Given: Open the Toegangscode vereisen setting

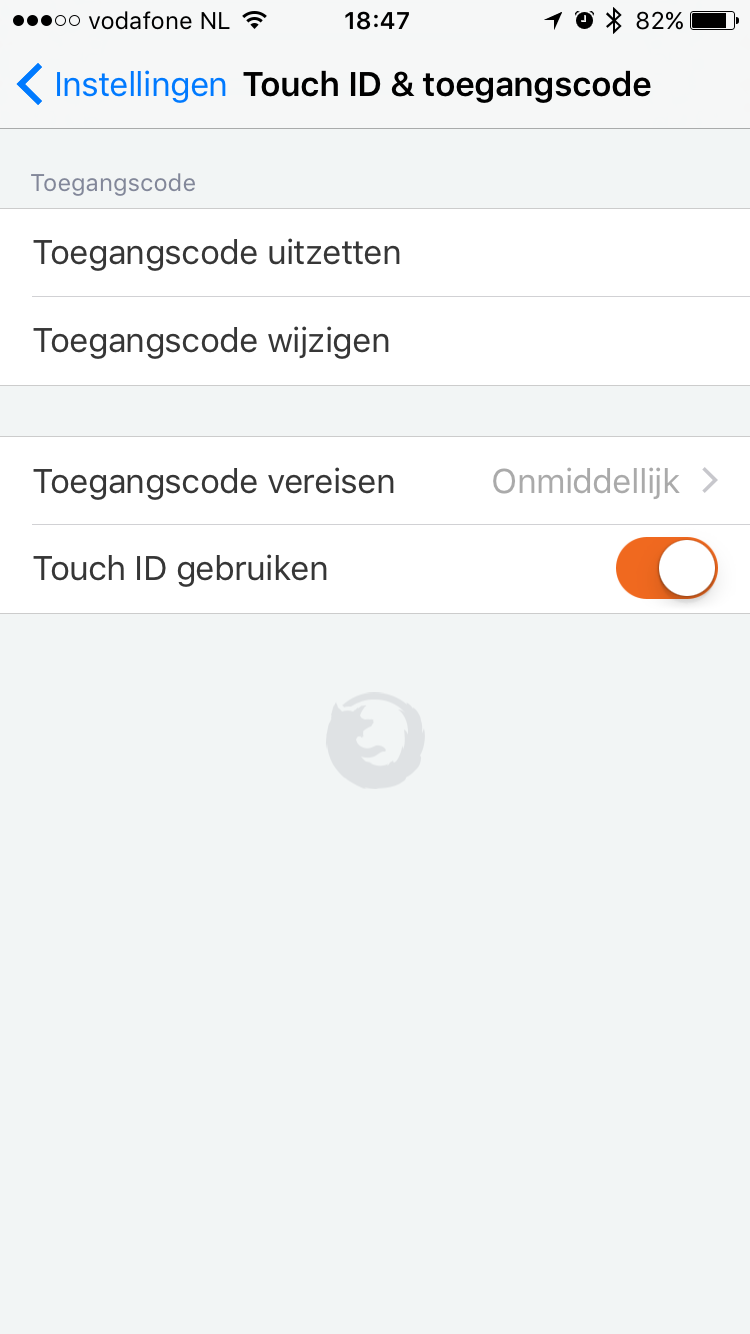Looking at the screenshot, I should (x=375, y=481).
